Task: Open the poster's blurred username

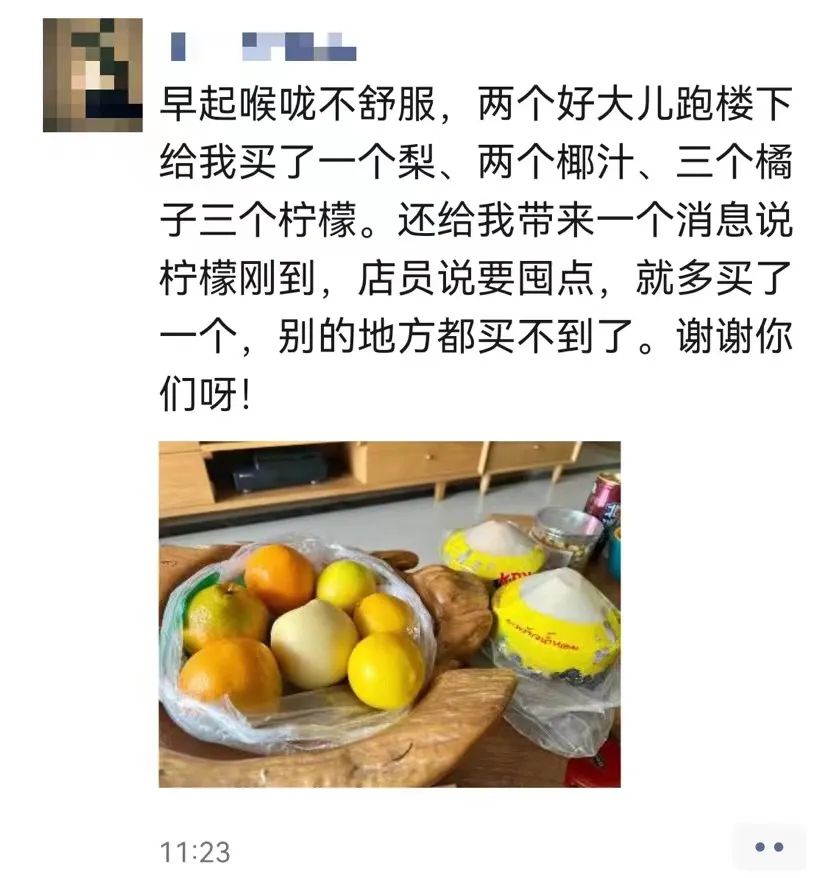Action: pos(263,45)
